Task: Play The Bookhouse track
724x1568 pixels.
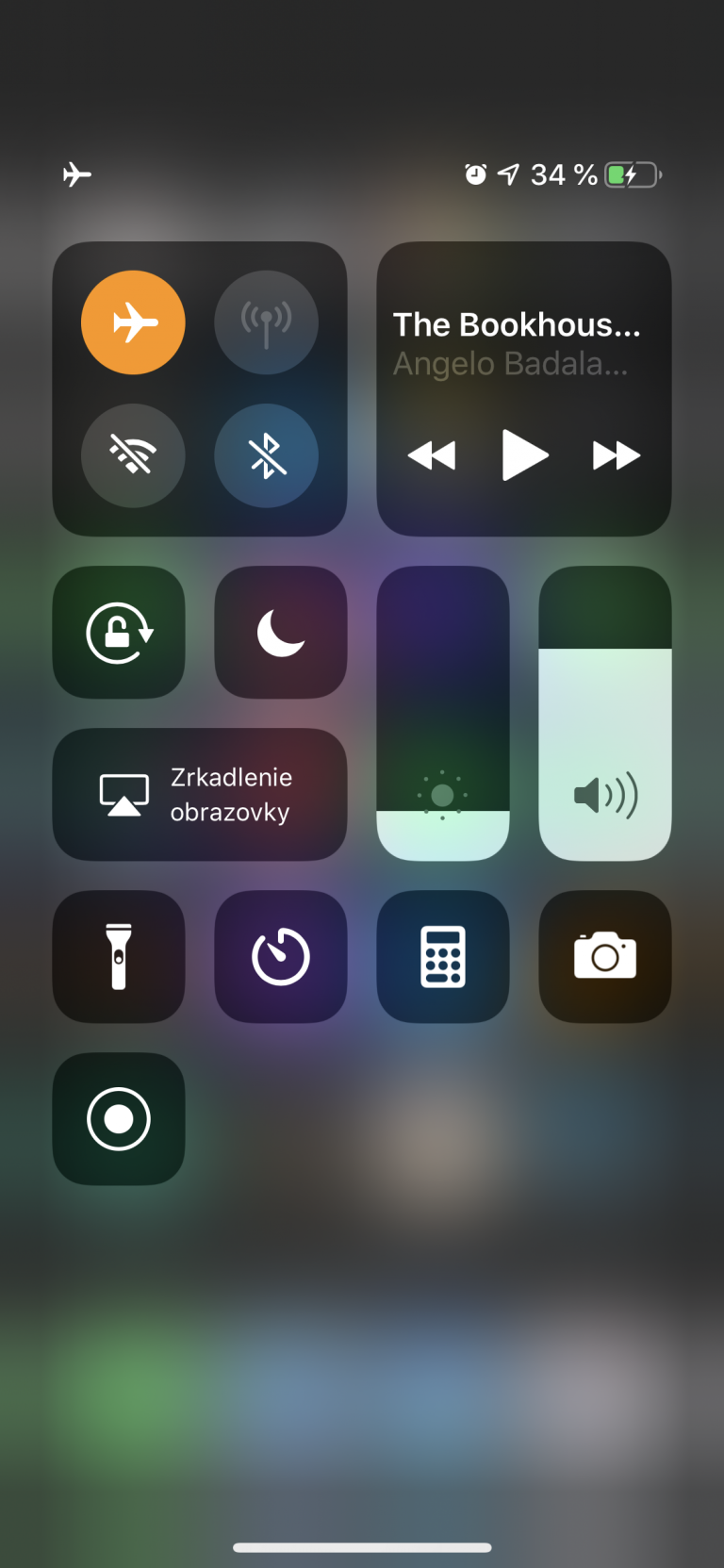Action: (x=524, y=455)
